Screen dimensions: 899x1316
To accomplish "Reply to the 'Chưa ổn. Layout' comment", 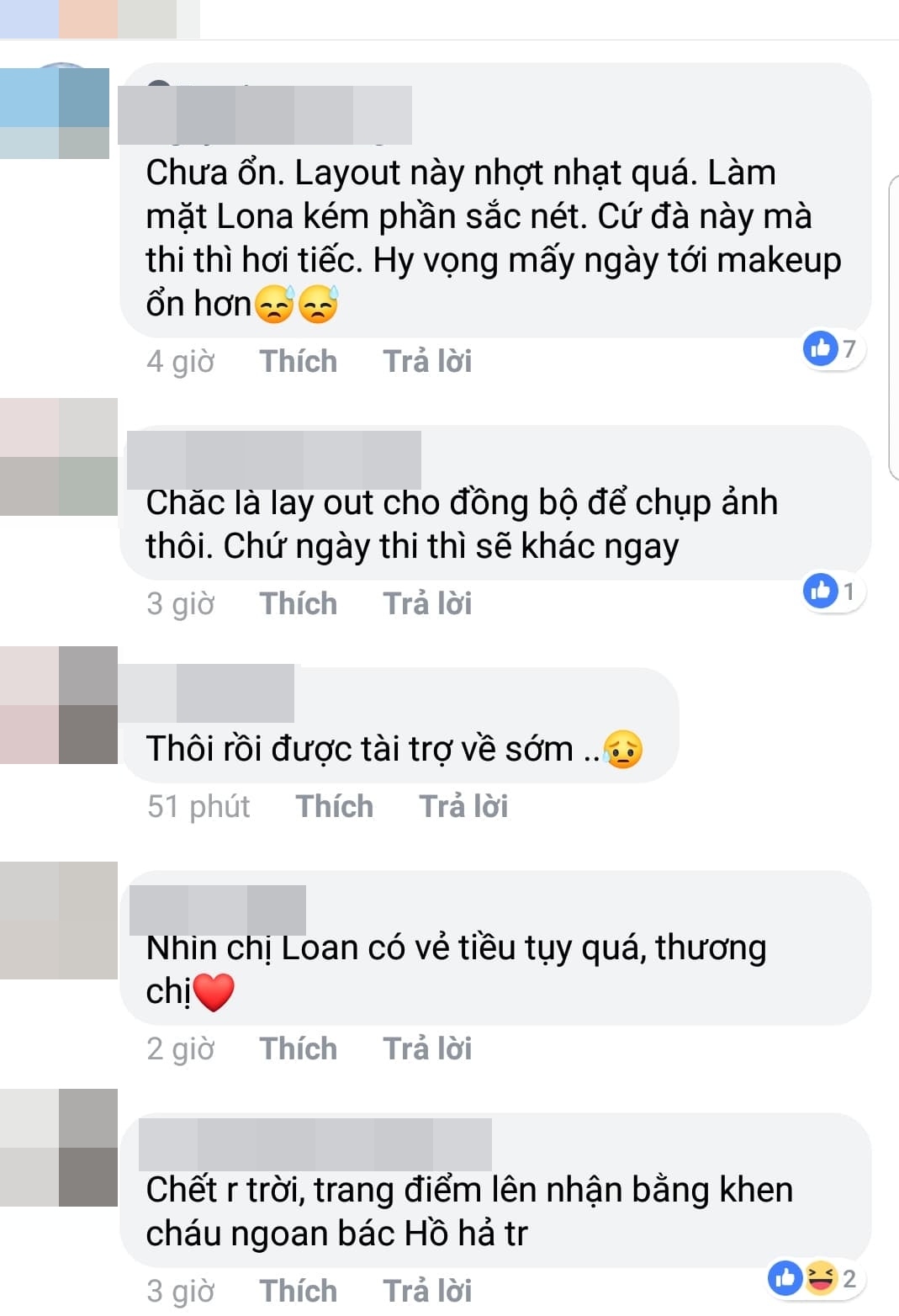I will click(x=427, y=361).
